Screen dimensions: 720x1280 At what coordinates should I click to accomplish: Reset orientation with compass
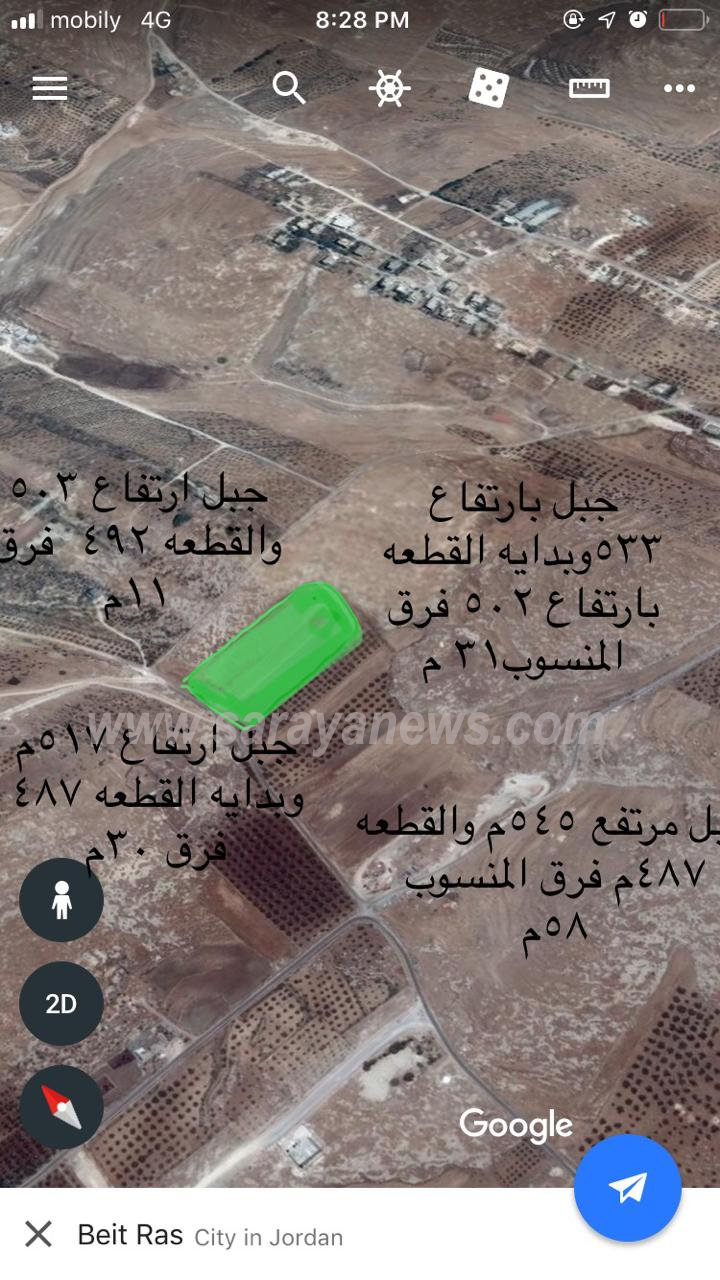61,1107
